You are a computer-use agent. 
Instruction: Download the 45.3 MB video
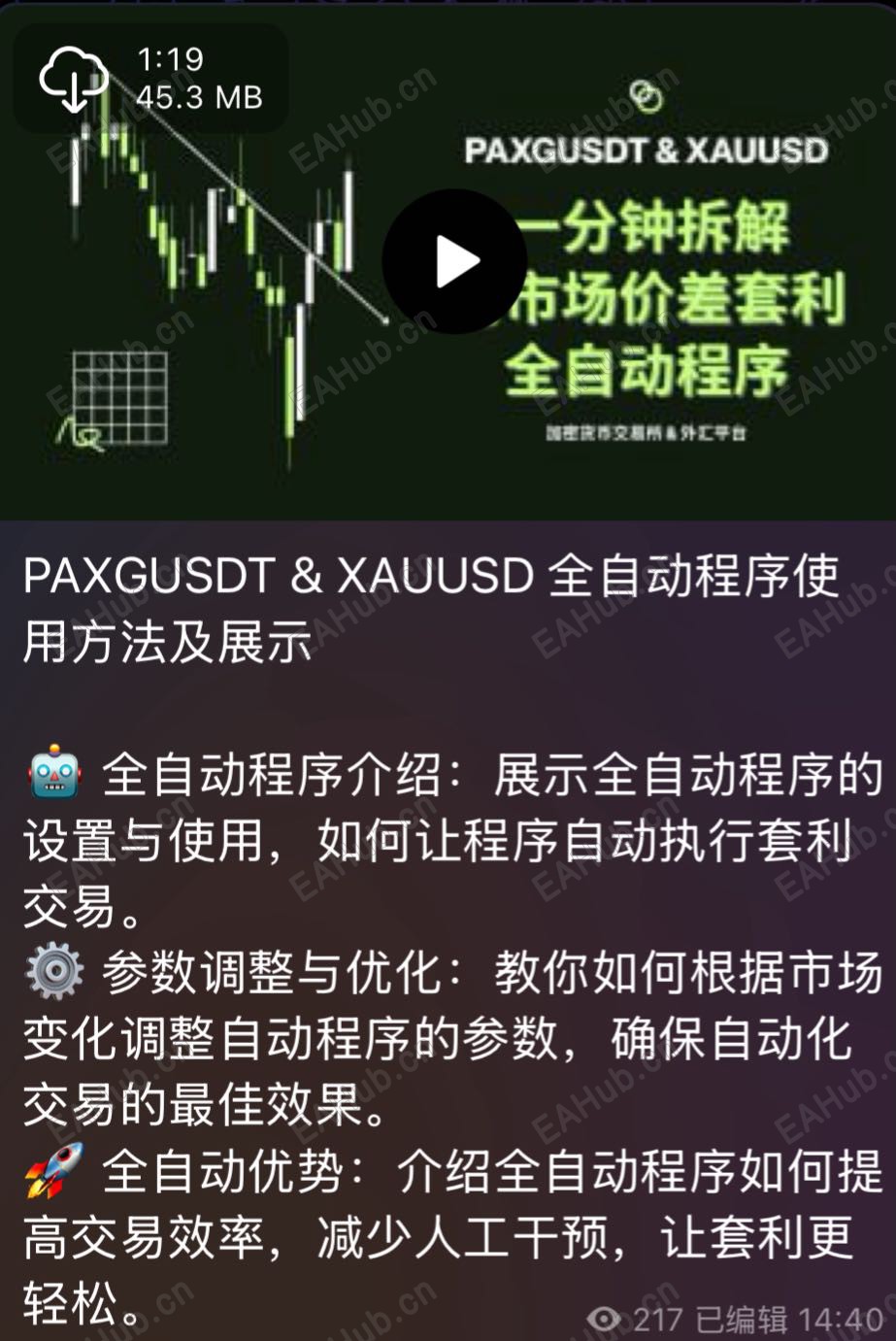pyautogui.click(x=73, y=79)
